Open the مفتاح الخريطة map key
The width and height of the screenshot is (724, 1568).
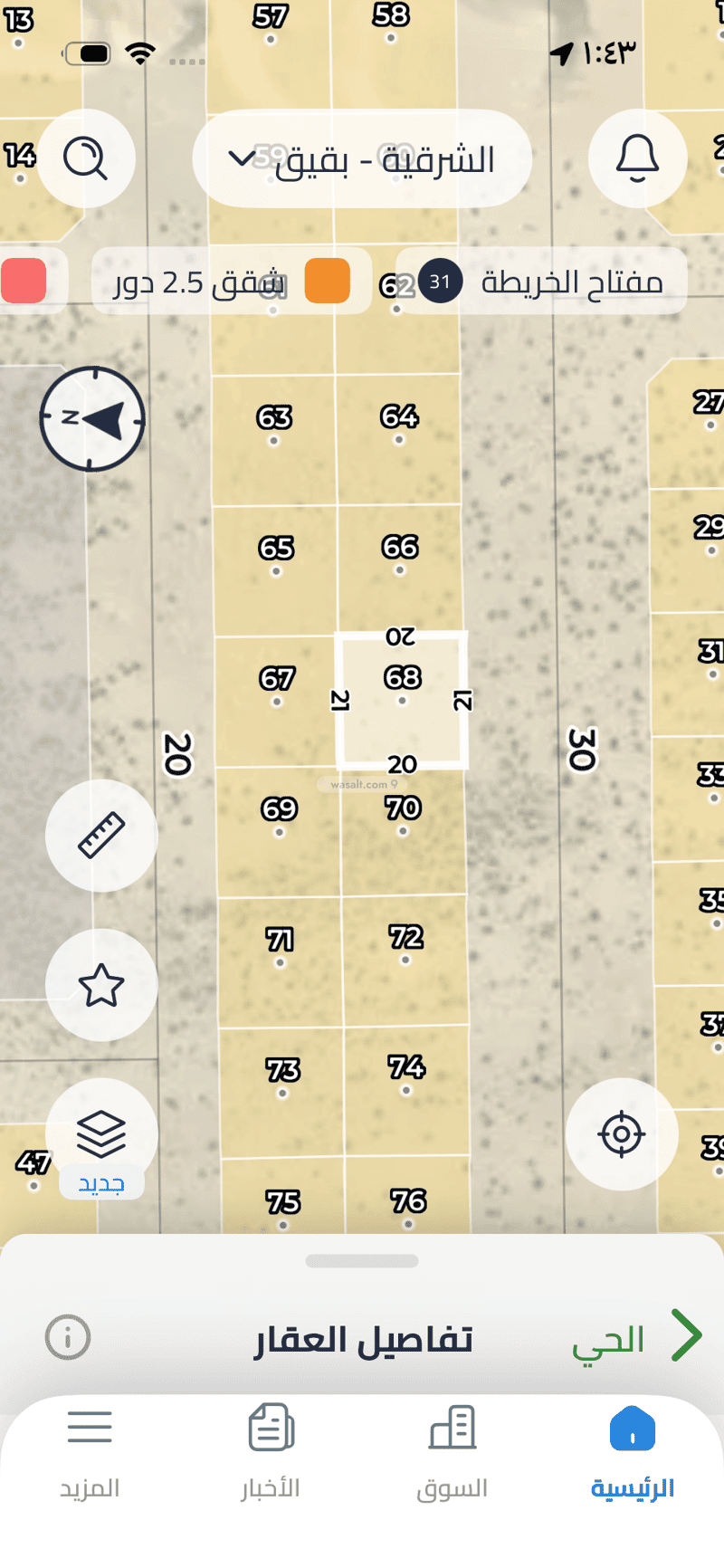pyautogui.click(x=543, y=282)
